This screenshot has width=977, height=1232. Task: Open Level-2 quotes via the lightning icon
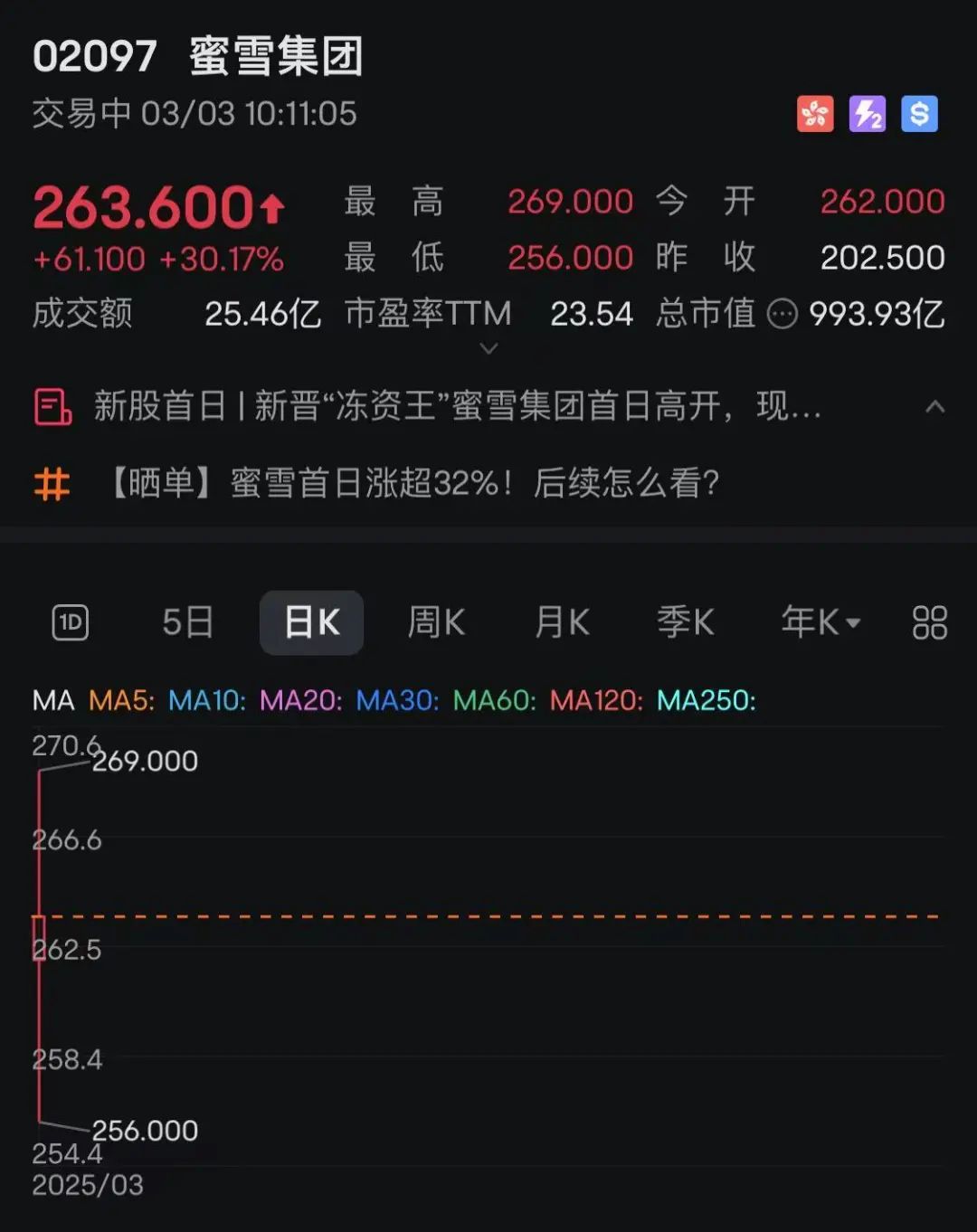[x=868, y=114]
